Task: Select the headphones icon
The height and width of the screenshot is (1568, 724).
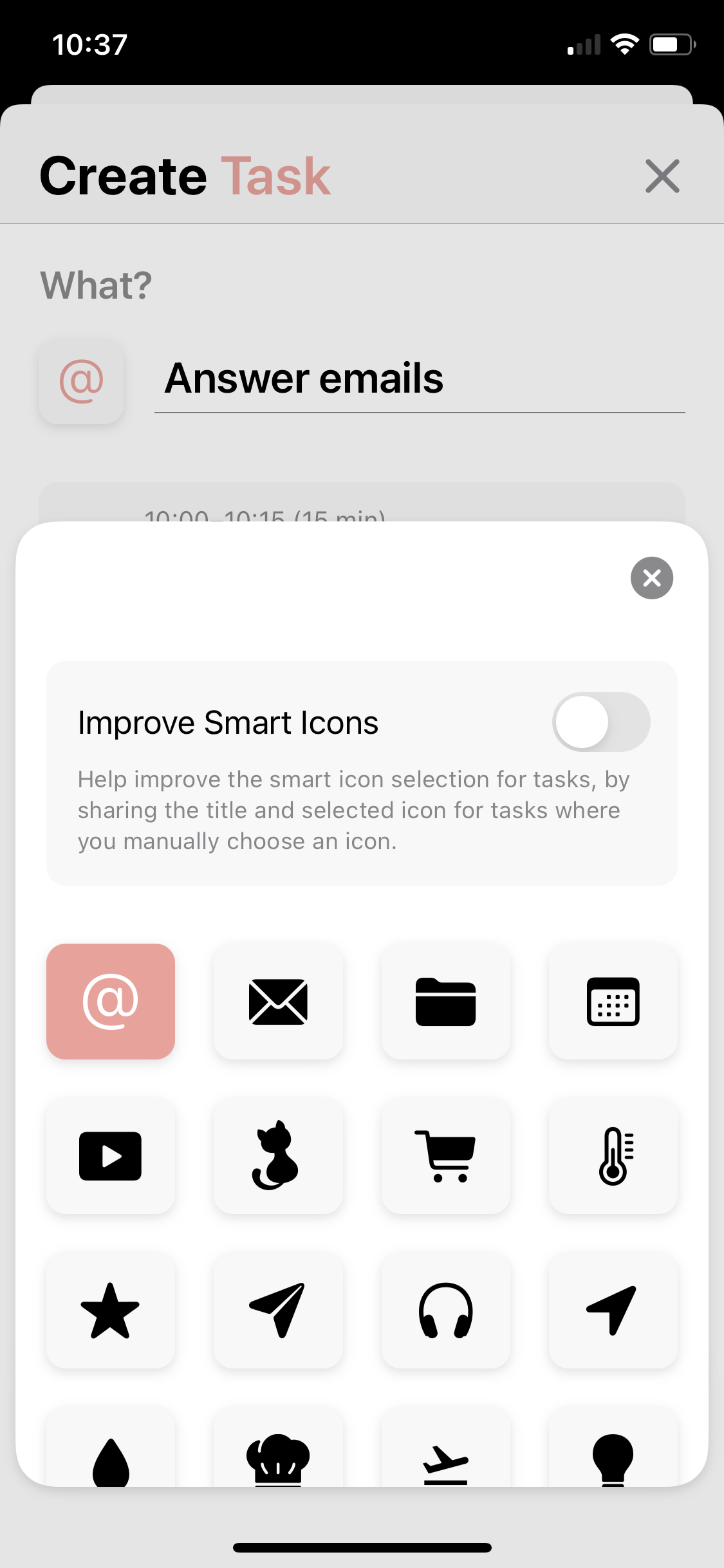Action: pyautogui.click(x=446, y=1311)
